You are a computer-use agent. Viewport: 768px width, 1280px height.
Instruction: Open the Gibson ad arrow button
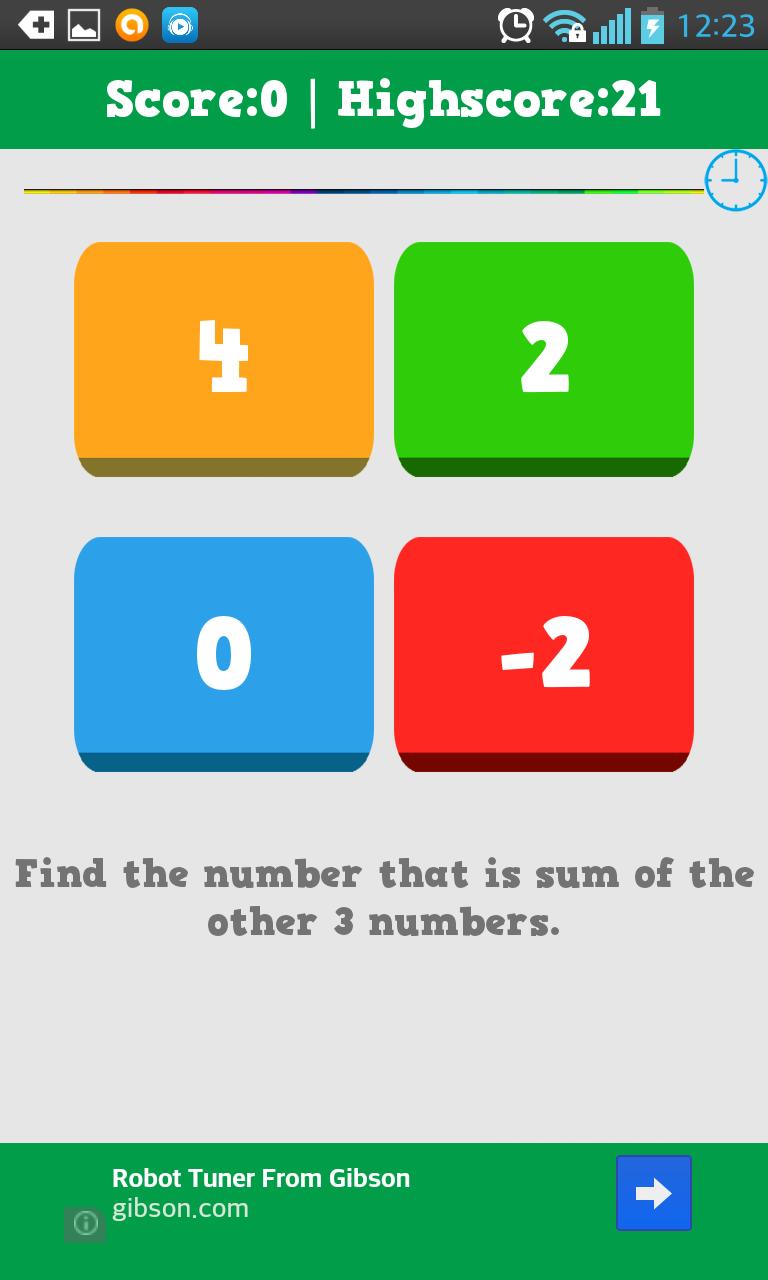(x=653, y=1193)
